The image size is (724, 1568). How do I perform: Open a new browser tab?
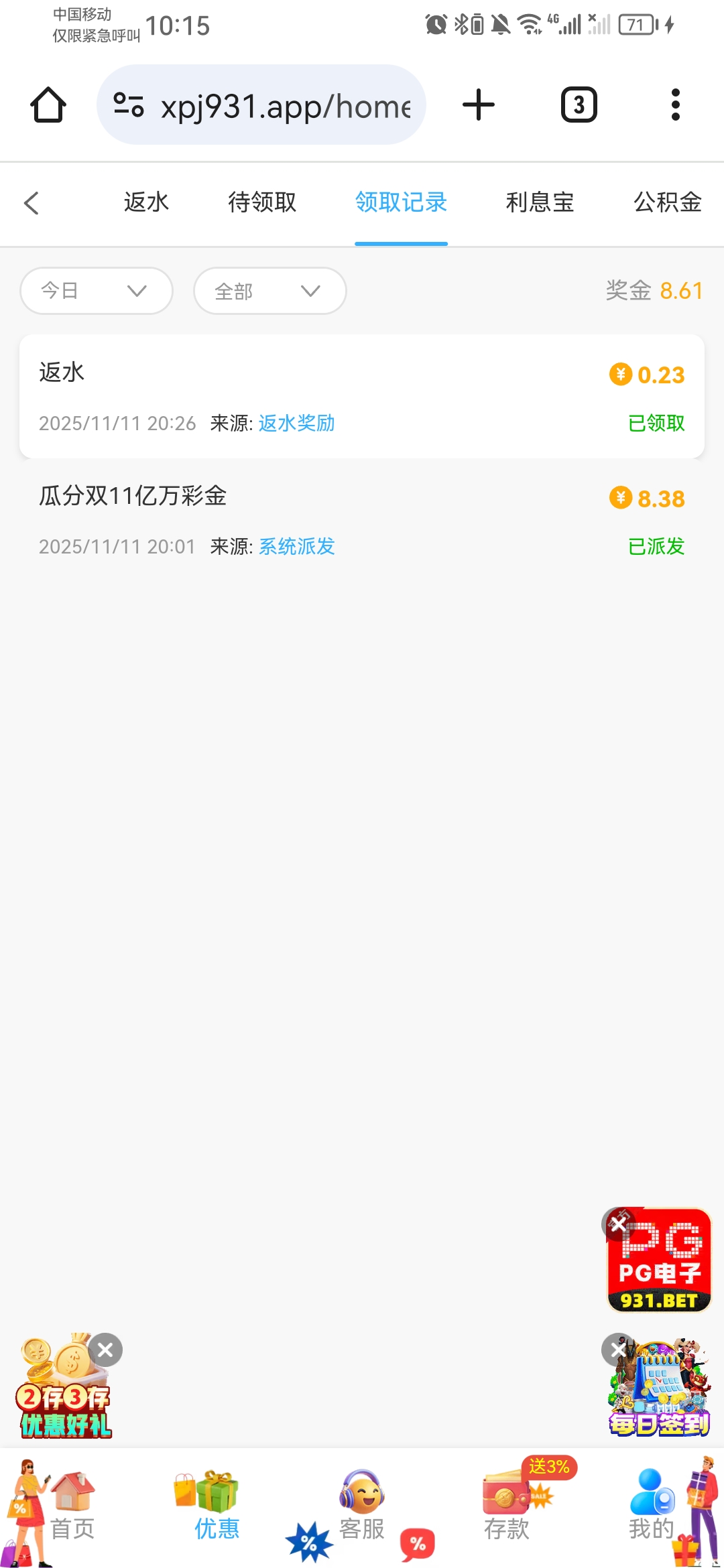479,105
